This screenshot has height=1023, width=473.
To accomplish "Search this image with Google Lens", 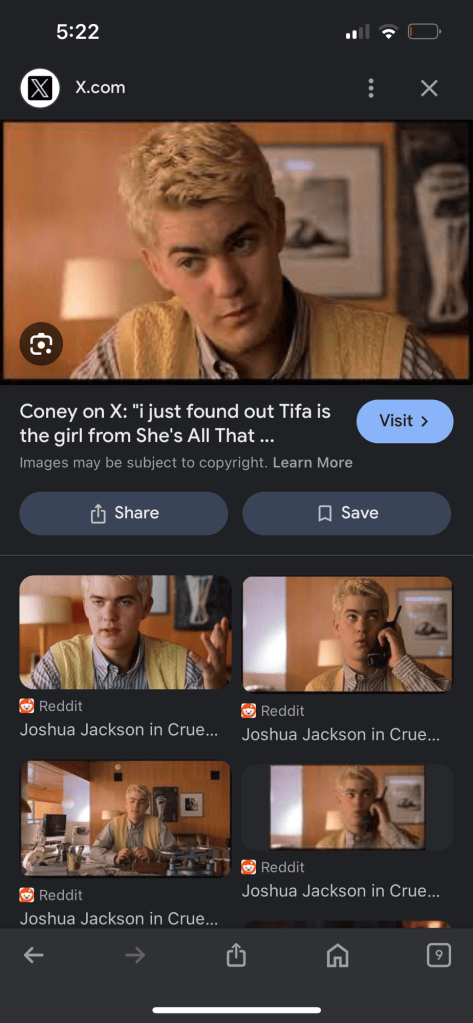I will (41, 343).
